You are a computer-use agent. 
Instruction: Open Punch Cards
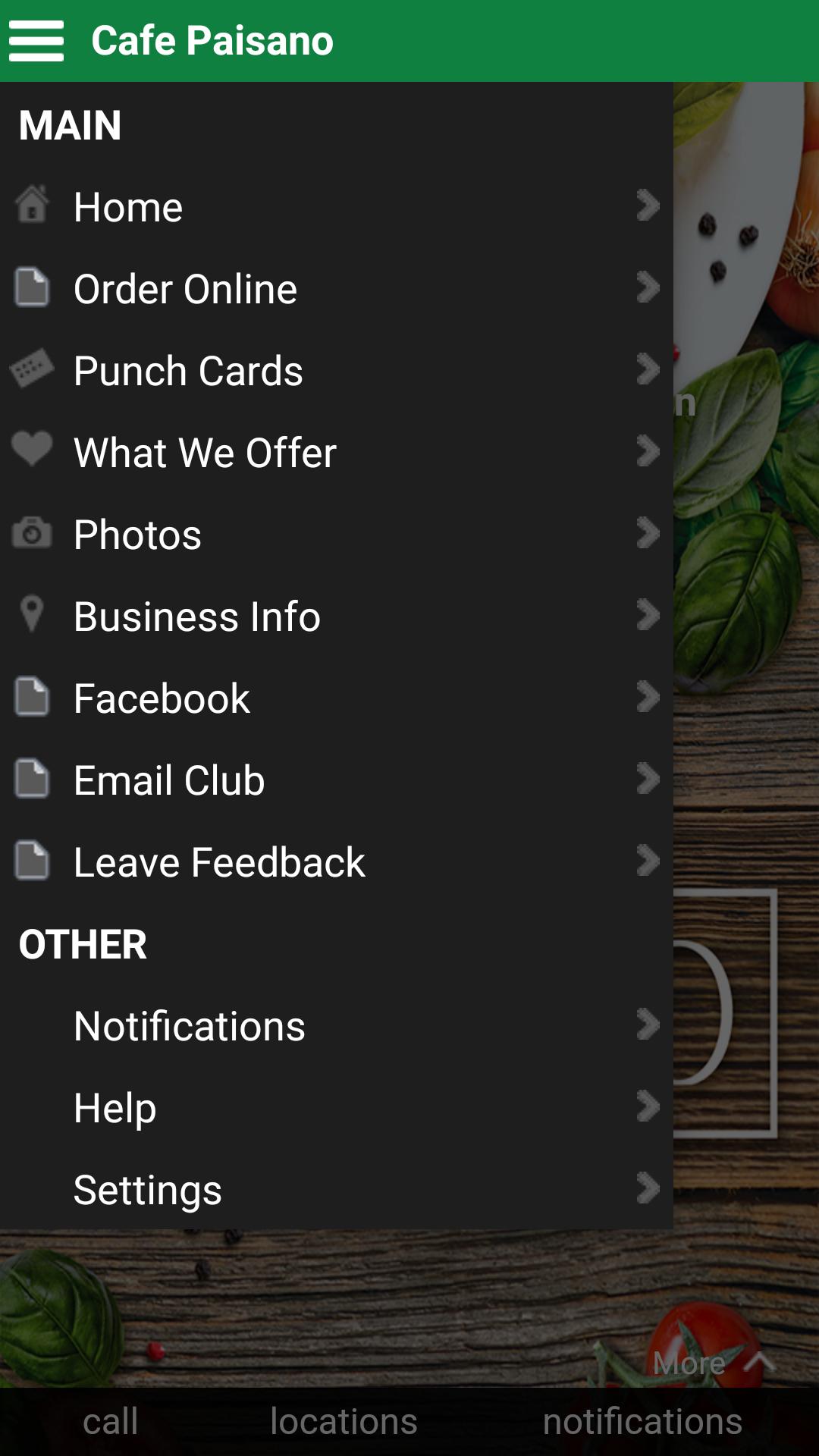click(x=336, y=370)
